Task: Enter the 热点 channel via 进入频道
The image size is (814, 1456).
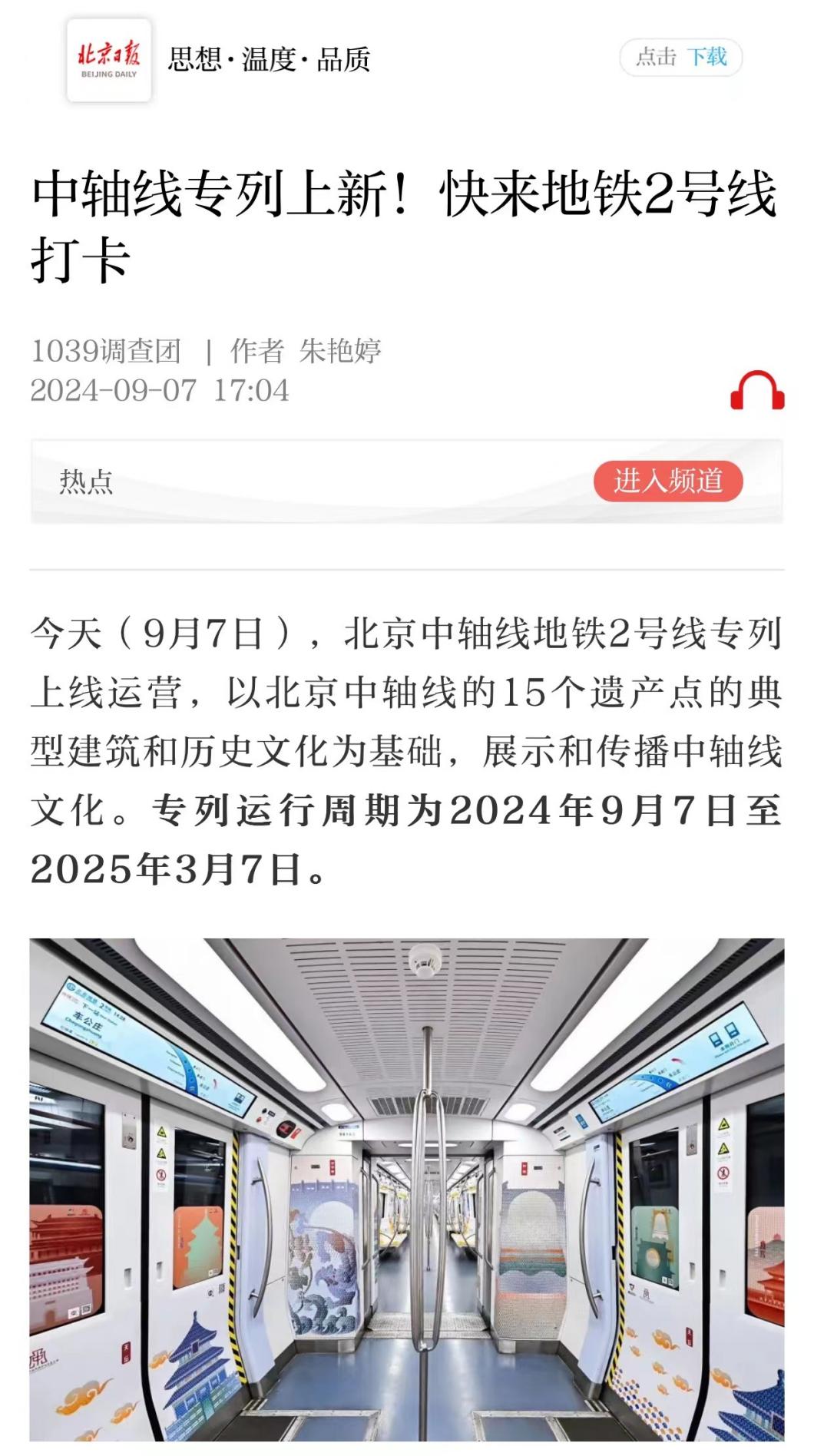Action: (667, 481)
